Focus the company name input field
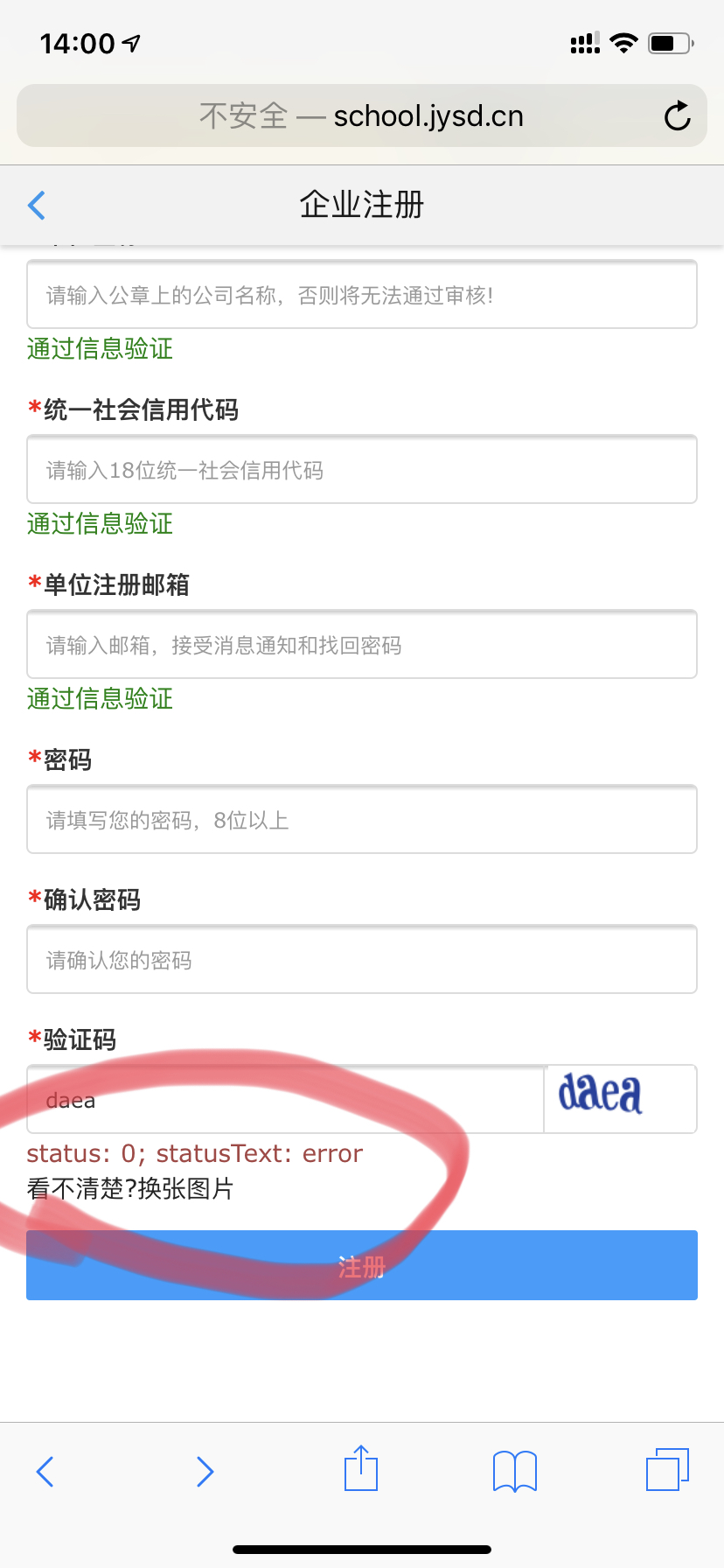 362,295
